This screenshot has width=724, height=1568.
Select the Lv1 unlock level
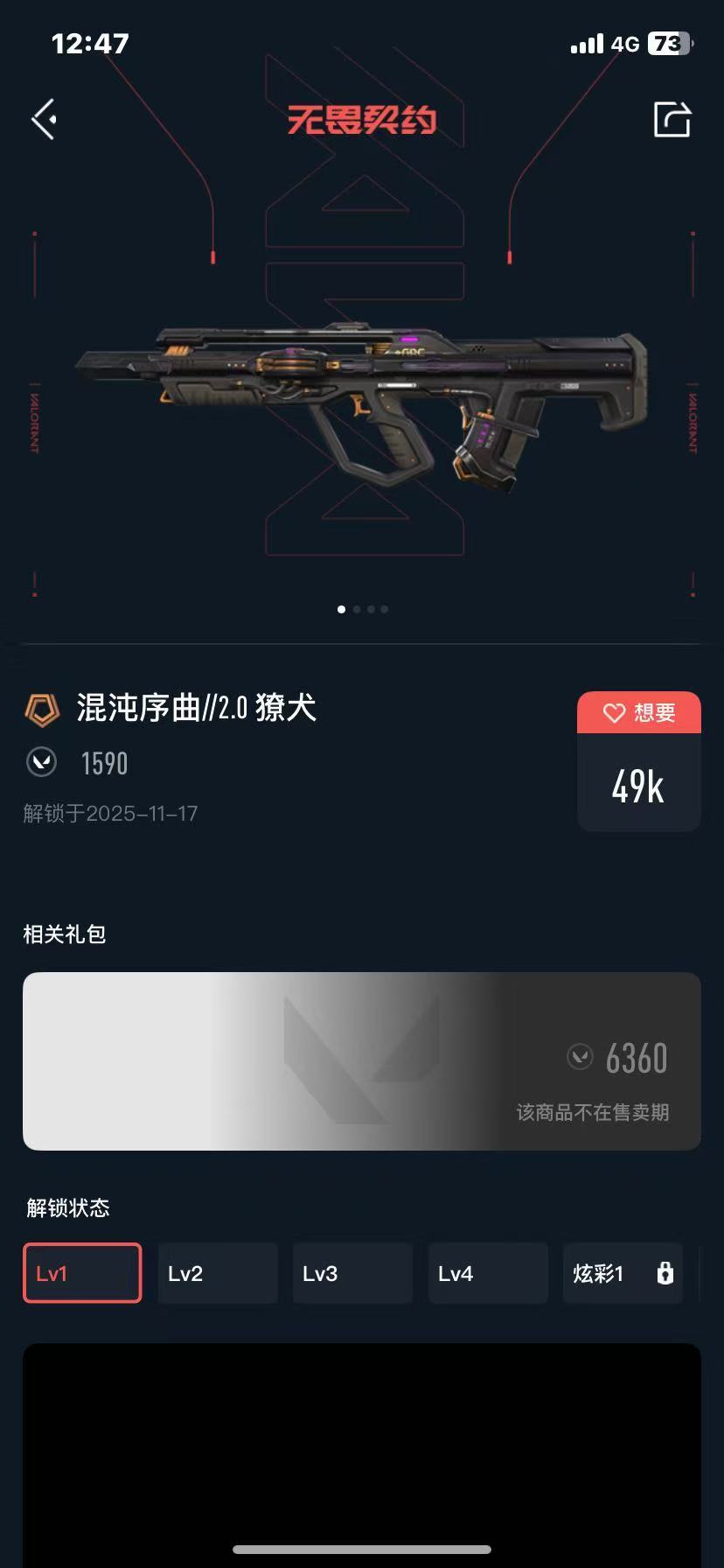82,1273
